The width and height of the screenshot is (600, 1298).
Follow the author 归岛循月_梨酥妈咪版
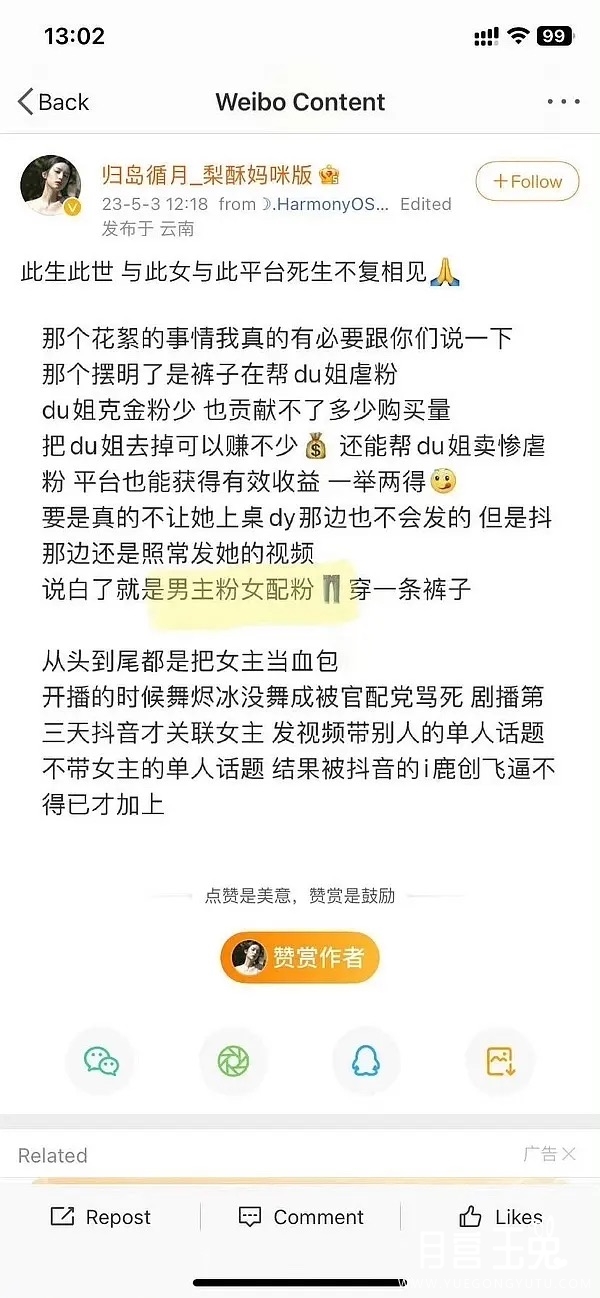point(527,182)
